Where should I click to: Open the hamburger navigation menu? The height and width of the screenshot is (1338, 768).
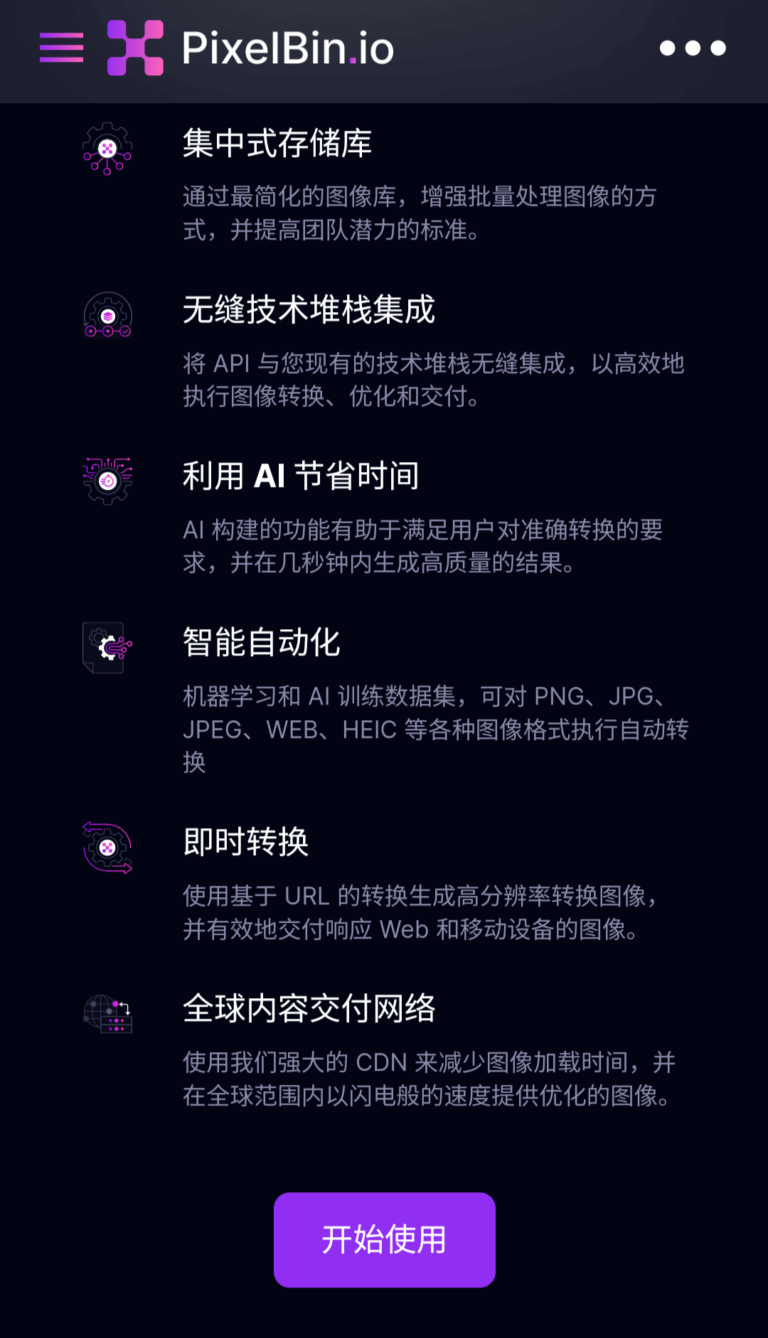point(61,47)
